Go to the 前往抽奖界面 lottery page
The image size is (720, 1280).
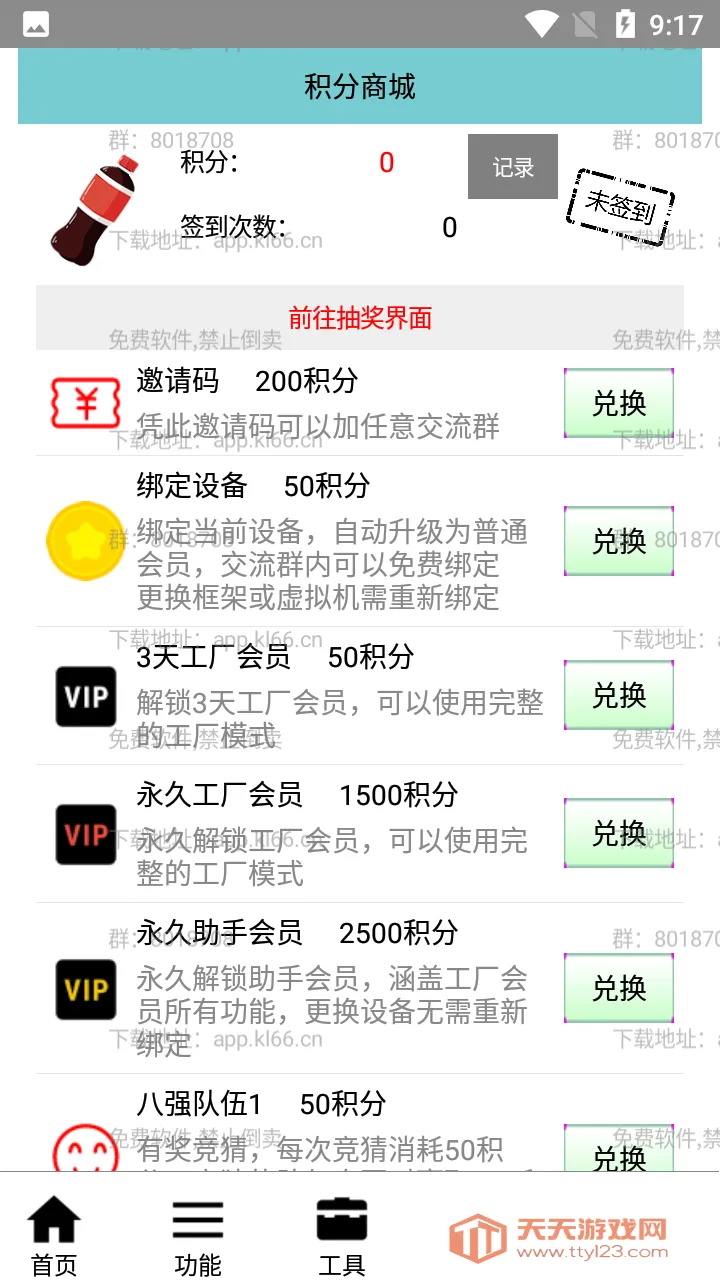[x=360, y=318]
